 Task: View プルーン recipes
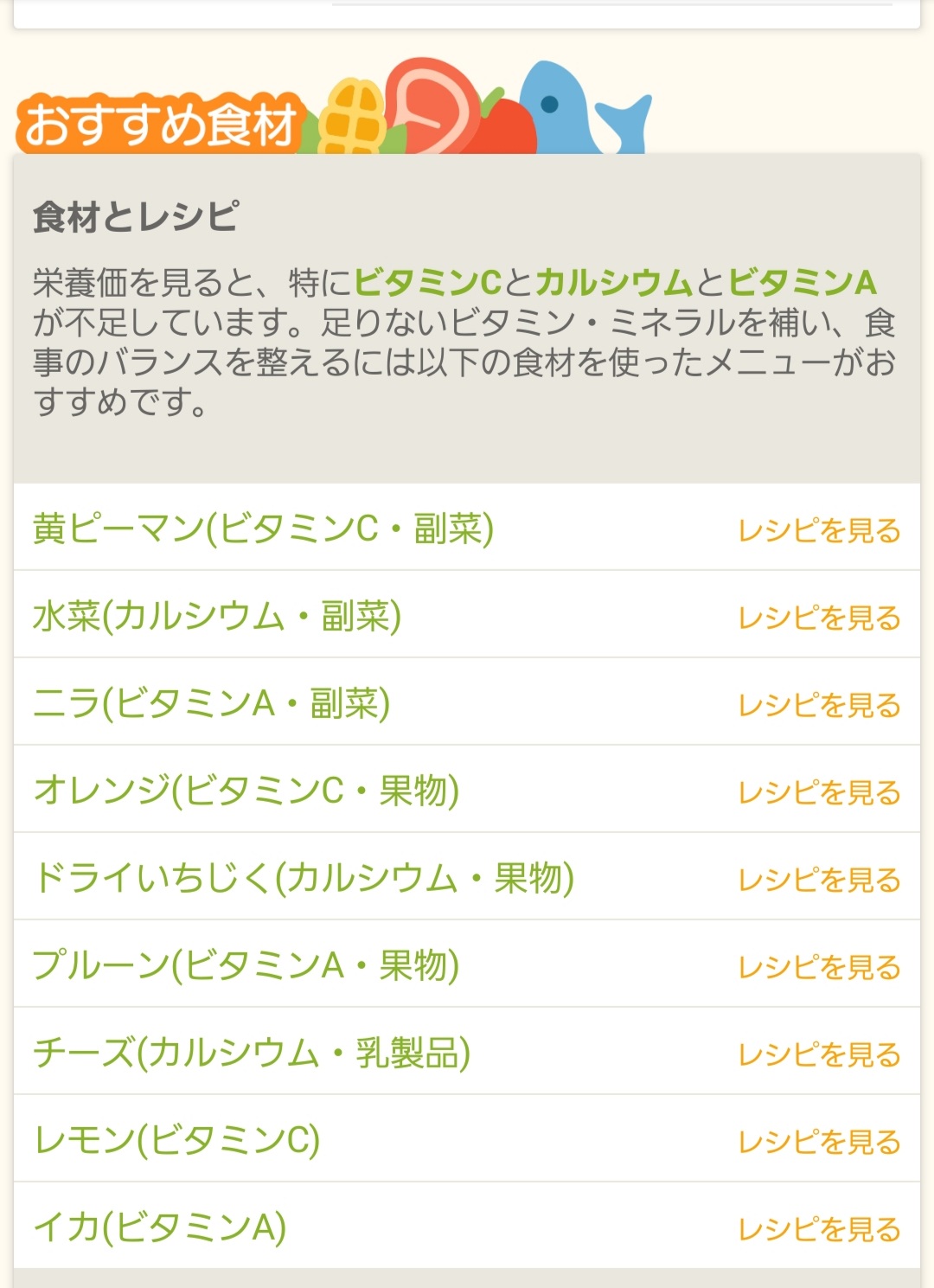[818, 967]
